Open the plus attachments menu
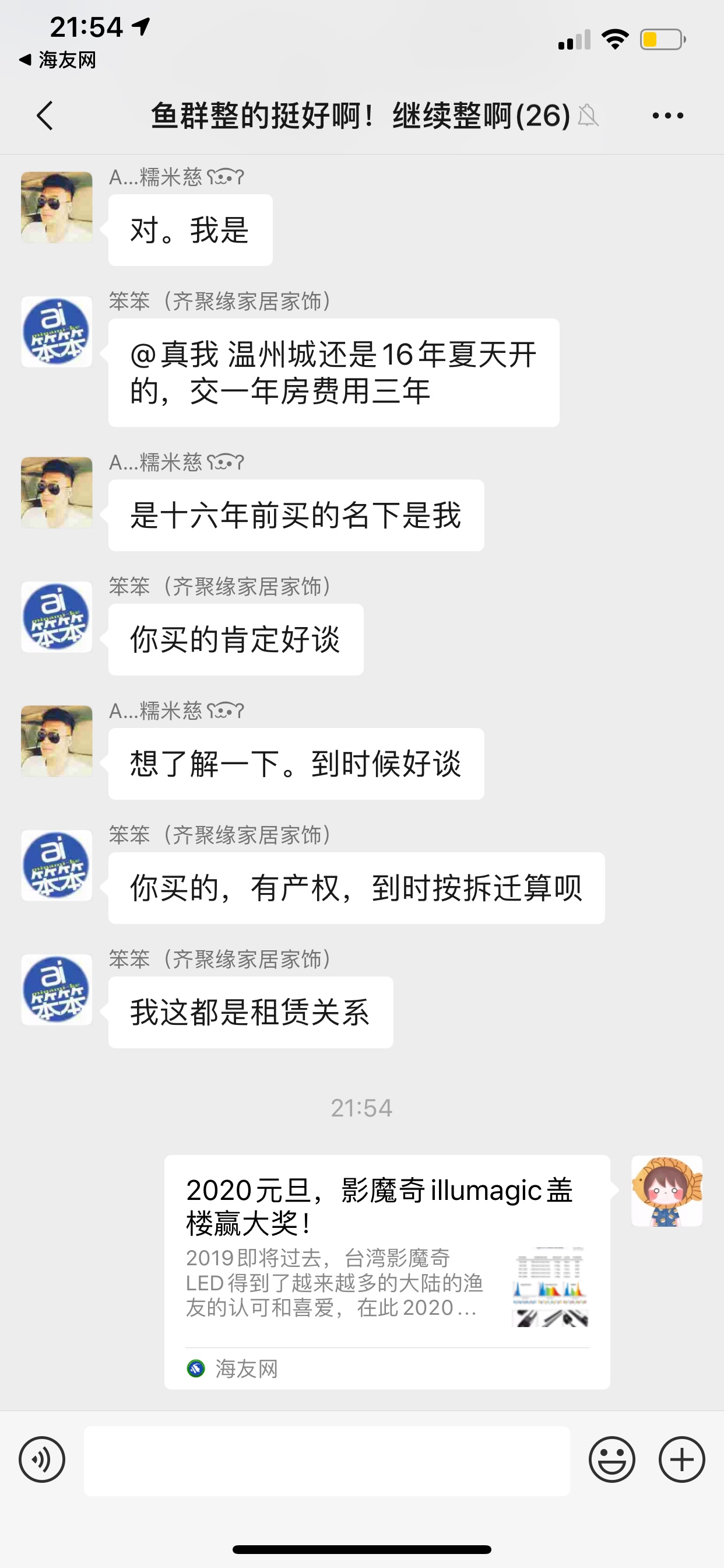Screen dimensions: 724x1568 click(x=681, y=1459)
